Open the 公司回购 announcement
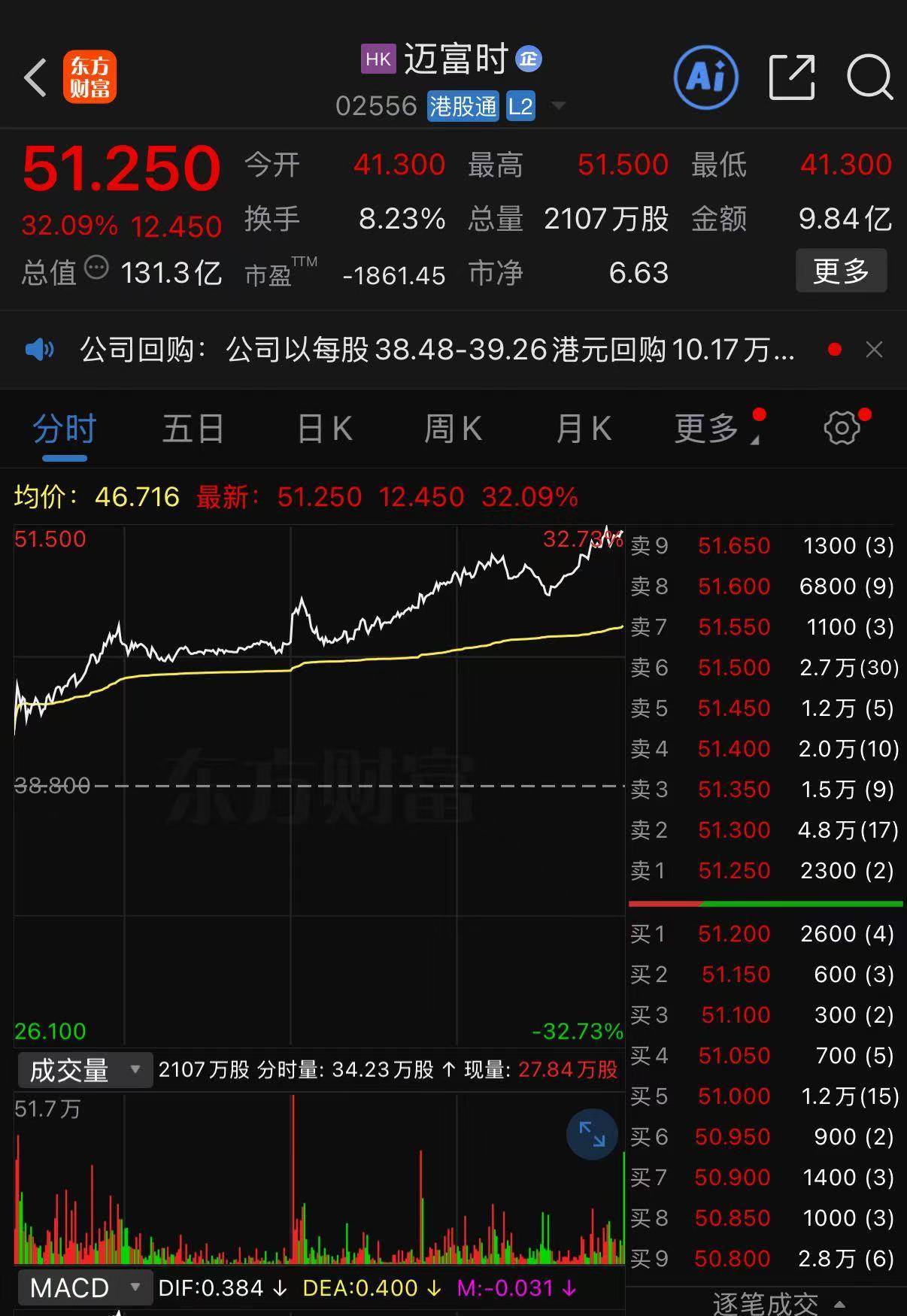 [436, 350]
